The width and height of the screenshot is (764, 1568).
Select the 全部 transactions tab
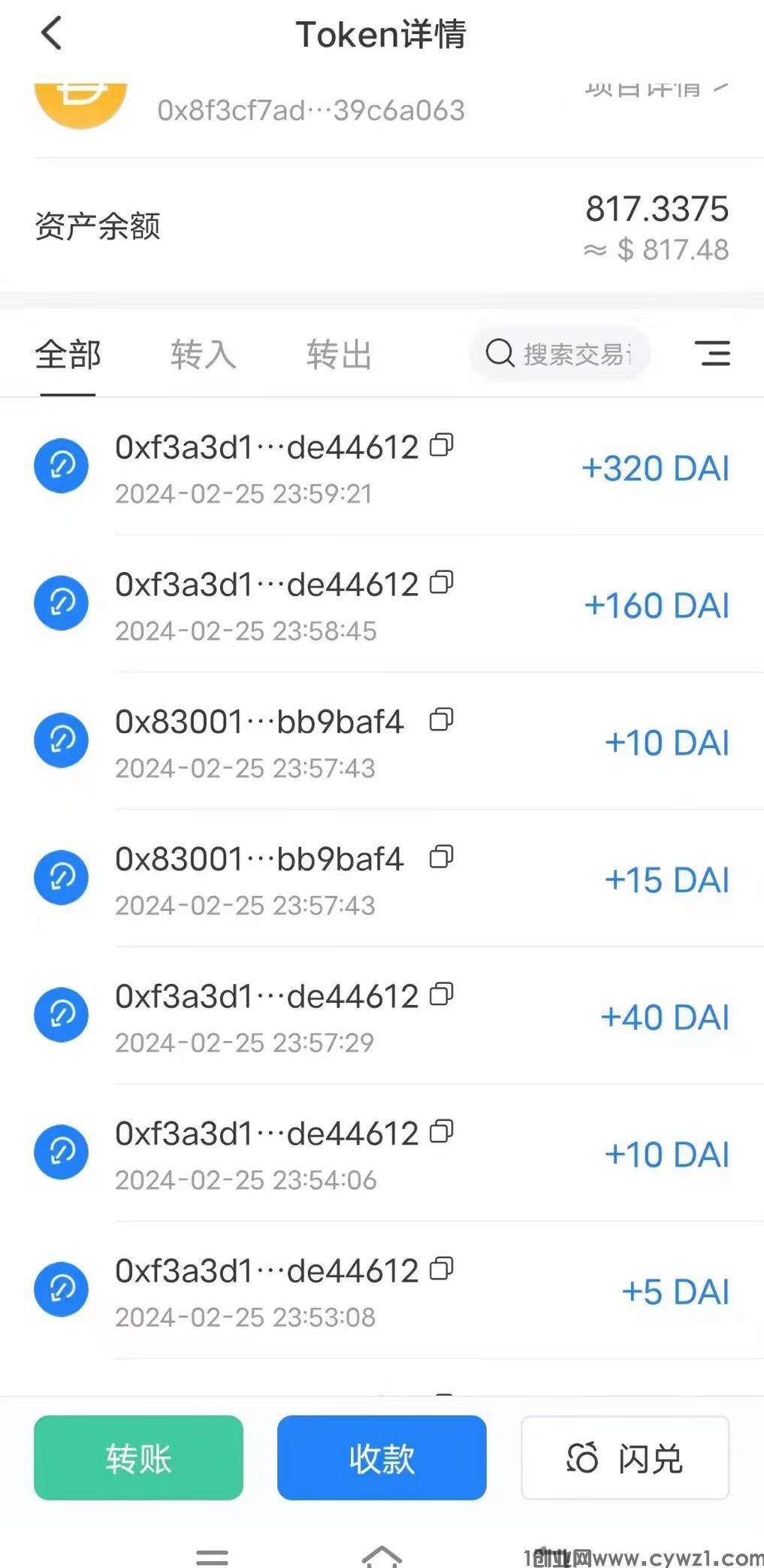(68, 355)
